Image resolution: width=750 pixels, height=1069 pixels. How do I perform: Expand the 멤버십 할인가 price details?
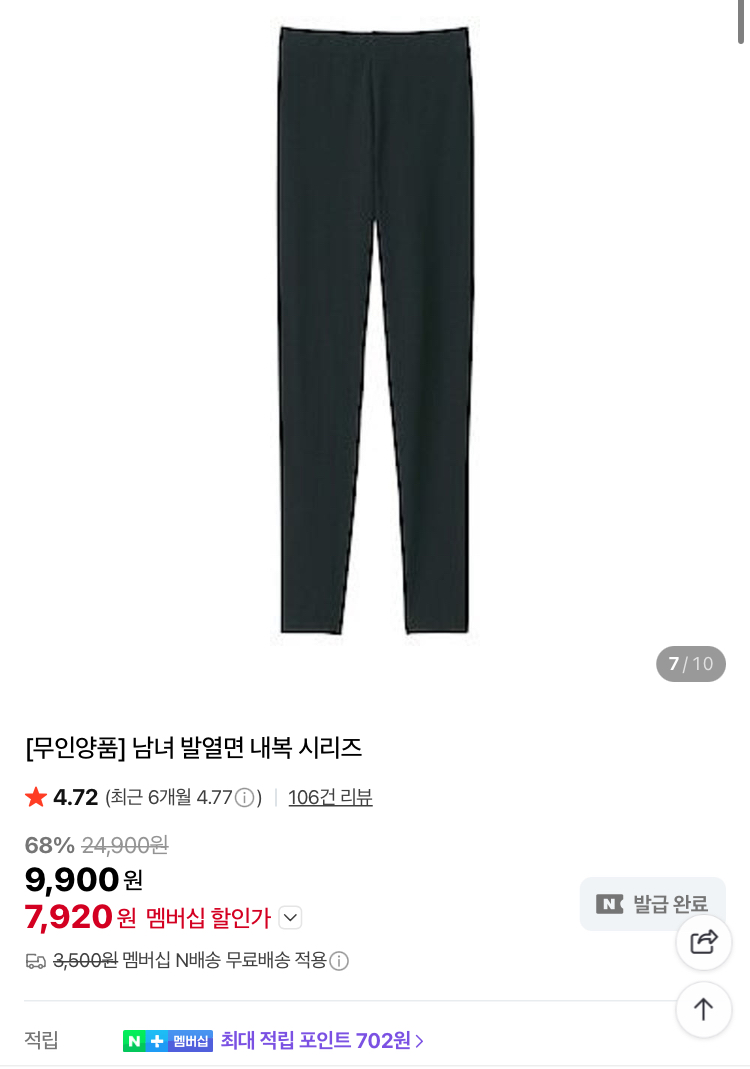point(290,917)
